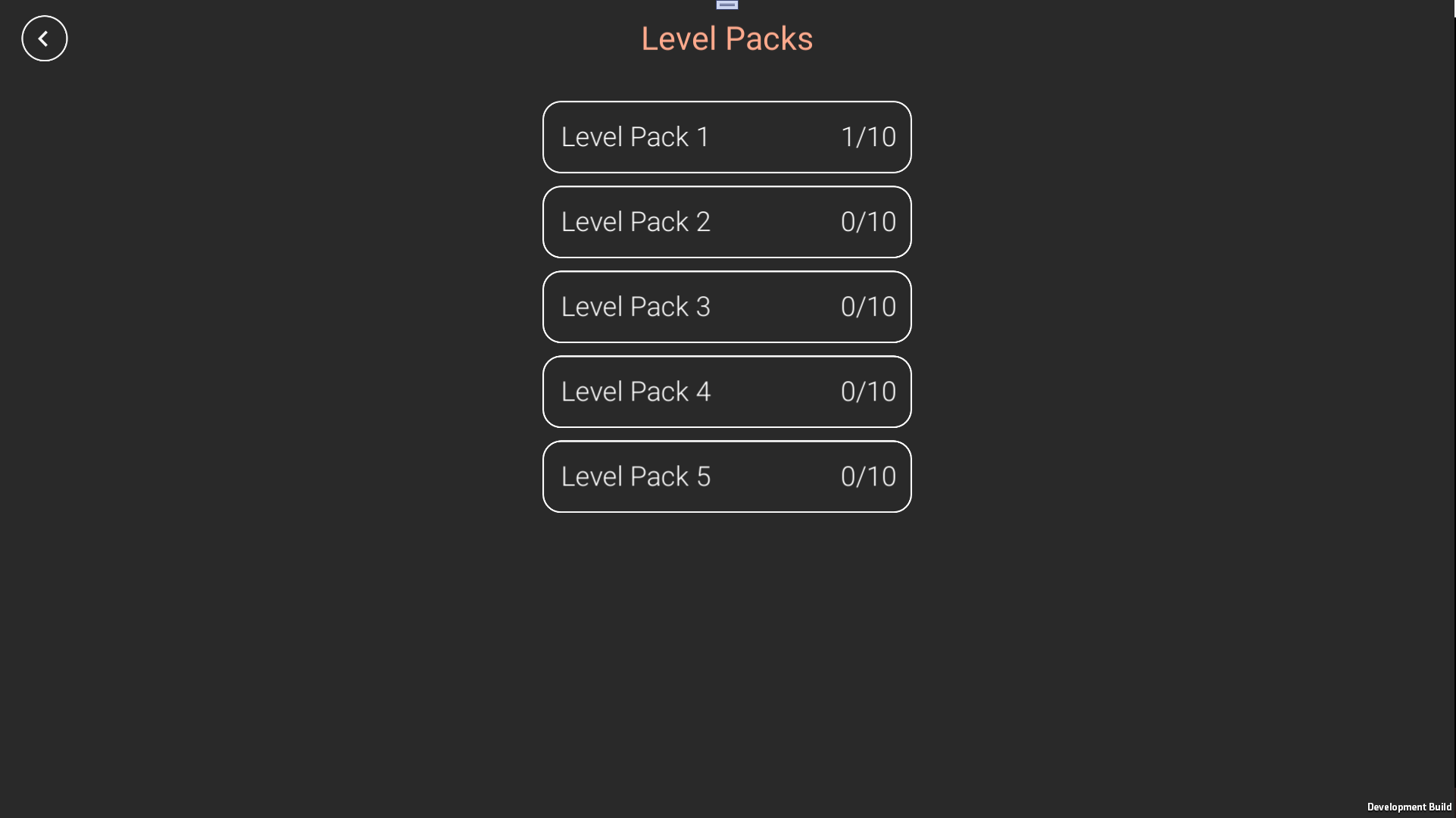Enter Level Pack 4

(726, 392)
